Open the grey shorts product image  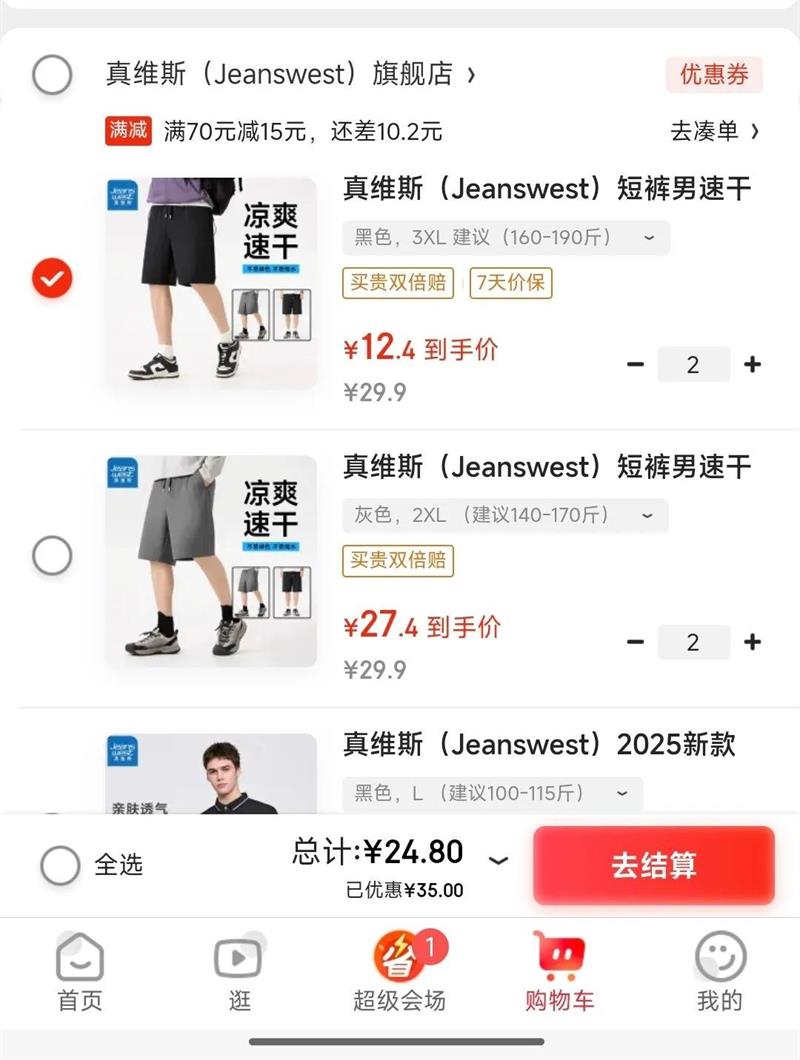point(211,560)
